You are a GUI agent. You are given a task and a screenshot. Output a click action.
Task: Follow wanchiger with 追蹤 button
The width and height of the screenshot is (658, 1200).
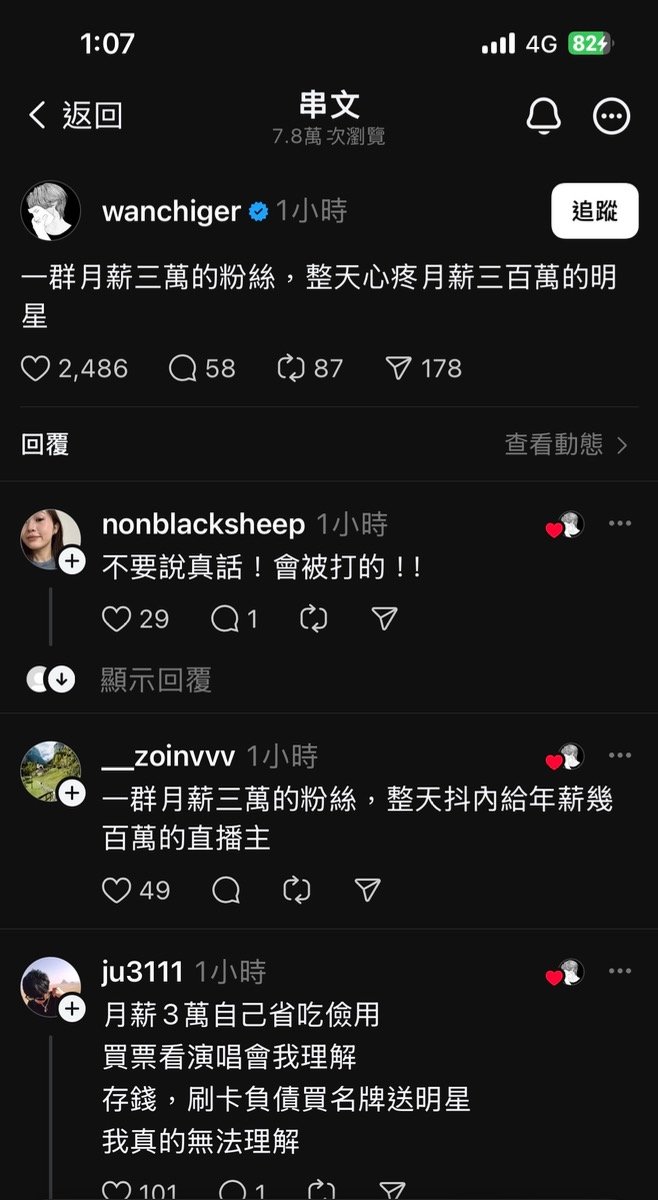tap(594, 211)
